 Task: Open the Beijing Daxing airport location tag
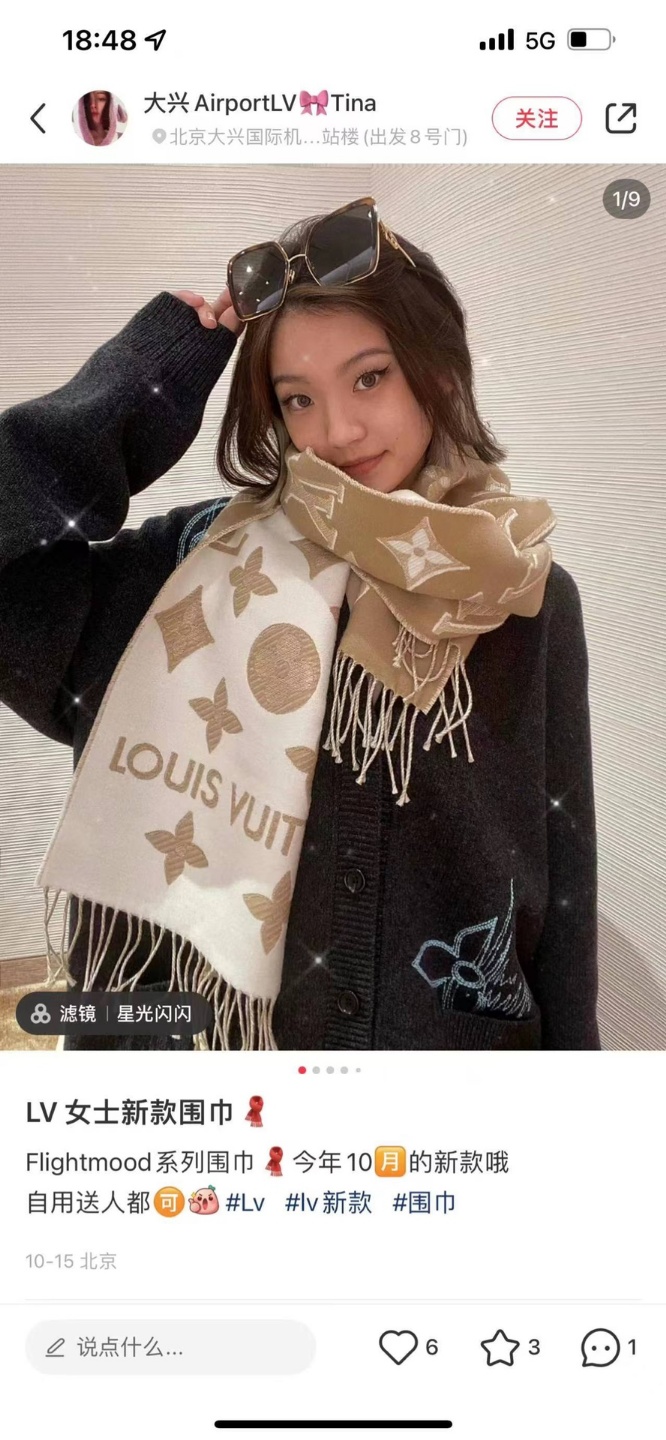coord(310,137)
